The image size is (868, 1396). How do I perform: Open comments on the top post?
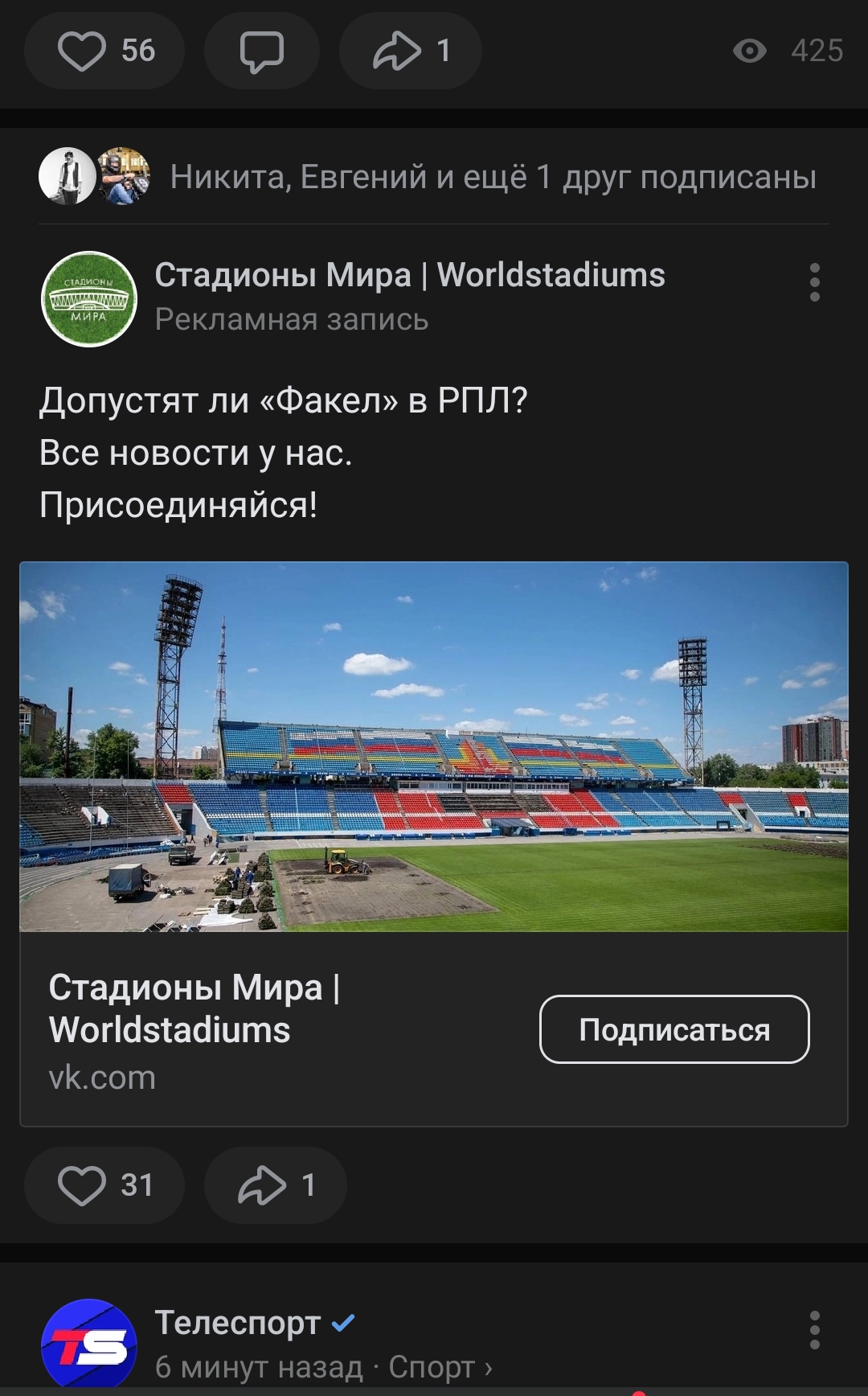point(261,51)
